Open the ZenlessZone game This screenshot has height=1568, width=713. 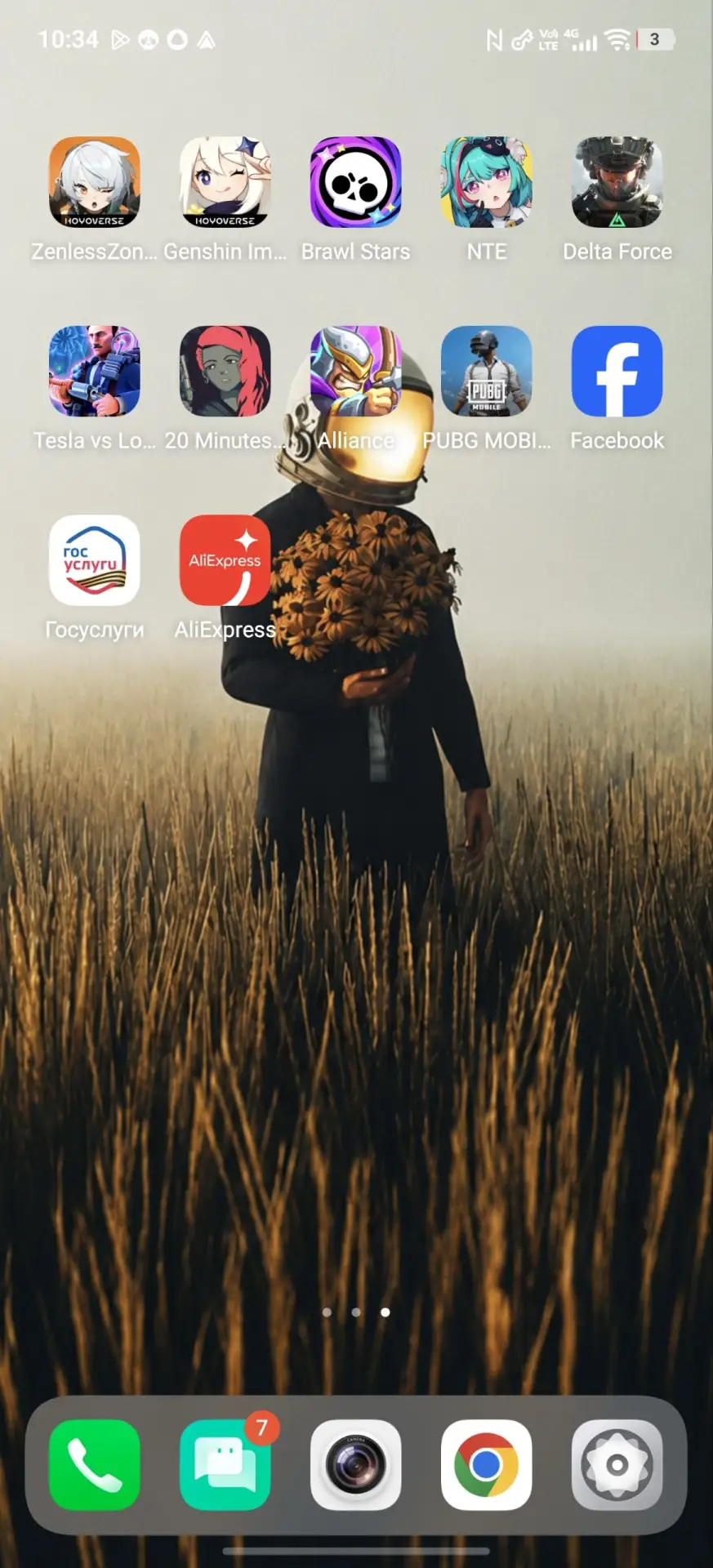click(x=95, y=182)
